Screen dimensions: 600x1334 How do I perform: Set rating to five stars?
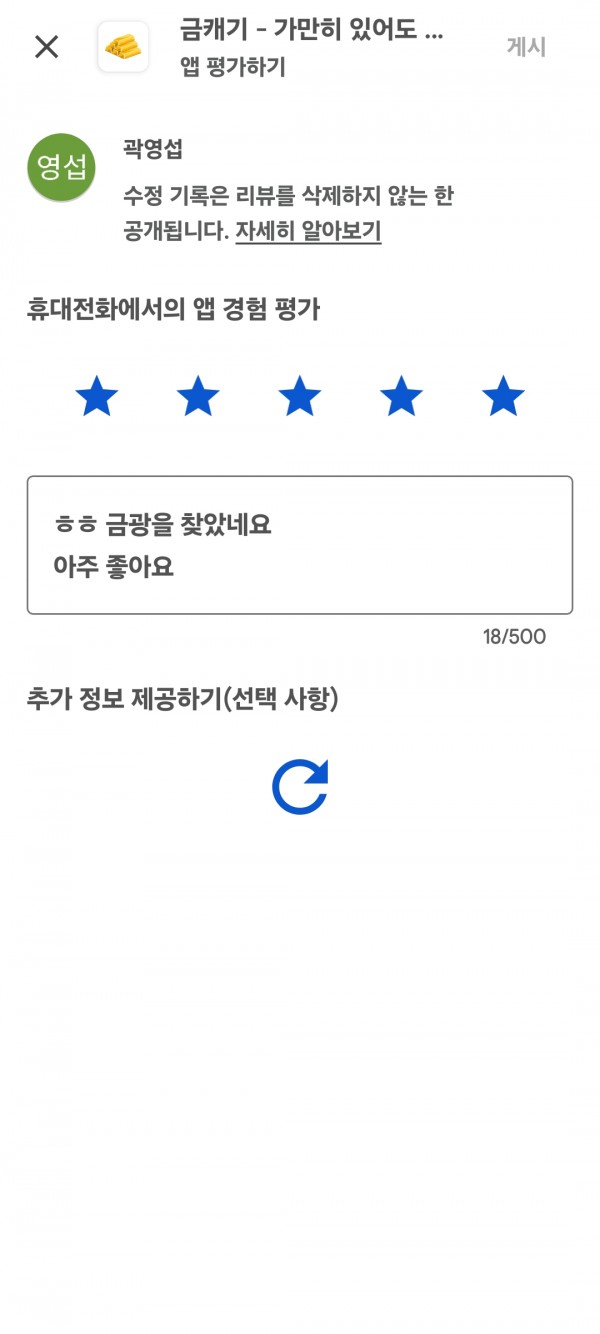coord(503,397)
